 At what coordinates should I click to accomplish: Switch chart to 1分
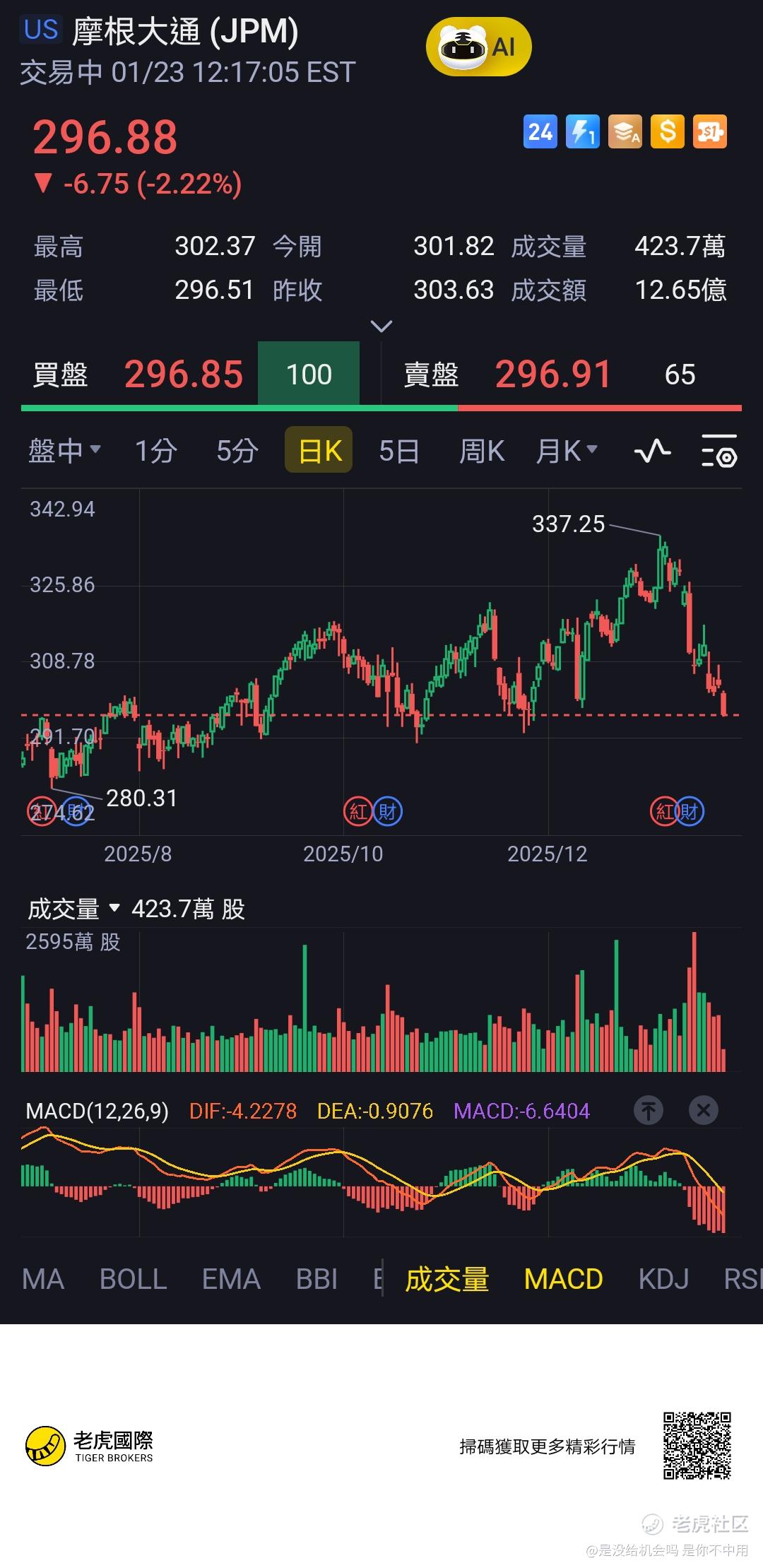(x=155, y=451)
